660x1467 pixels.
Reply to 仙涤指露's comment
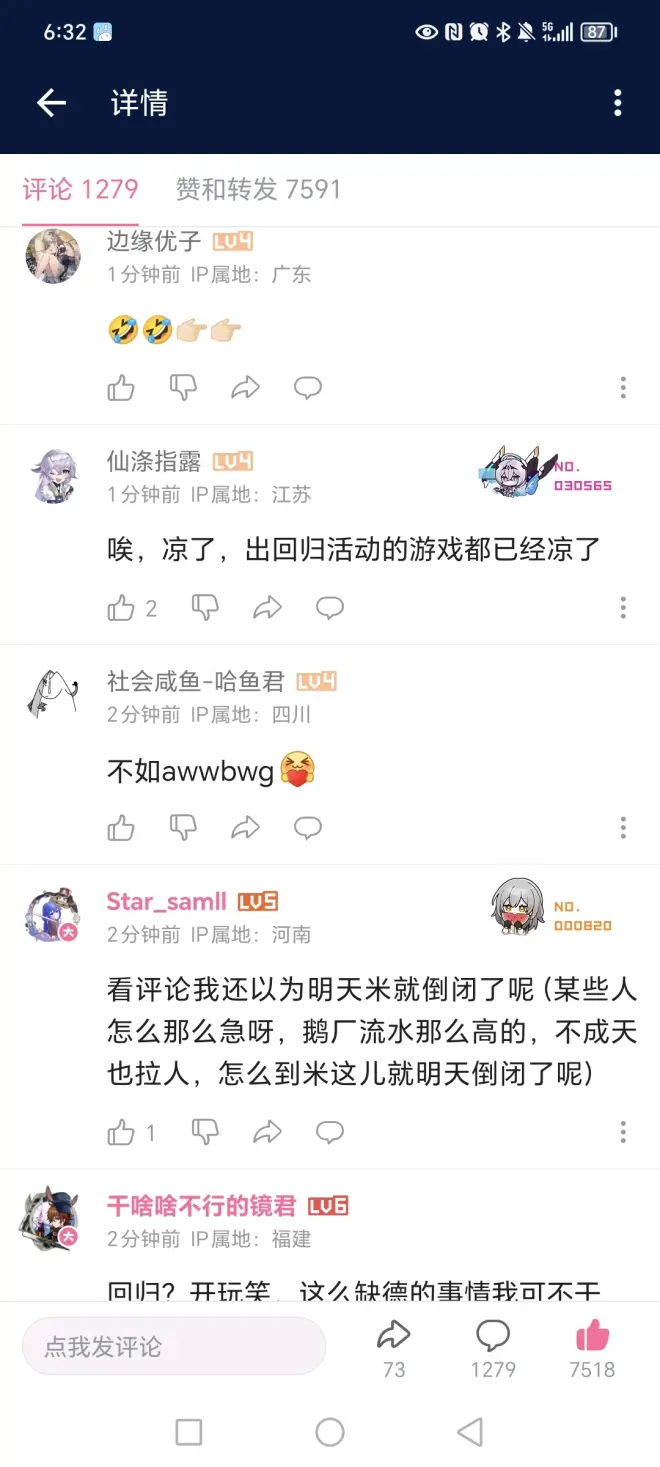[329, 608]
